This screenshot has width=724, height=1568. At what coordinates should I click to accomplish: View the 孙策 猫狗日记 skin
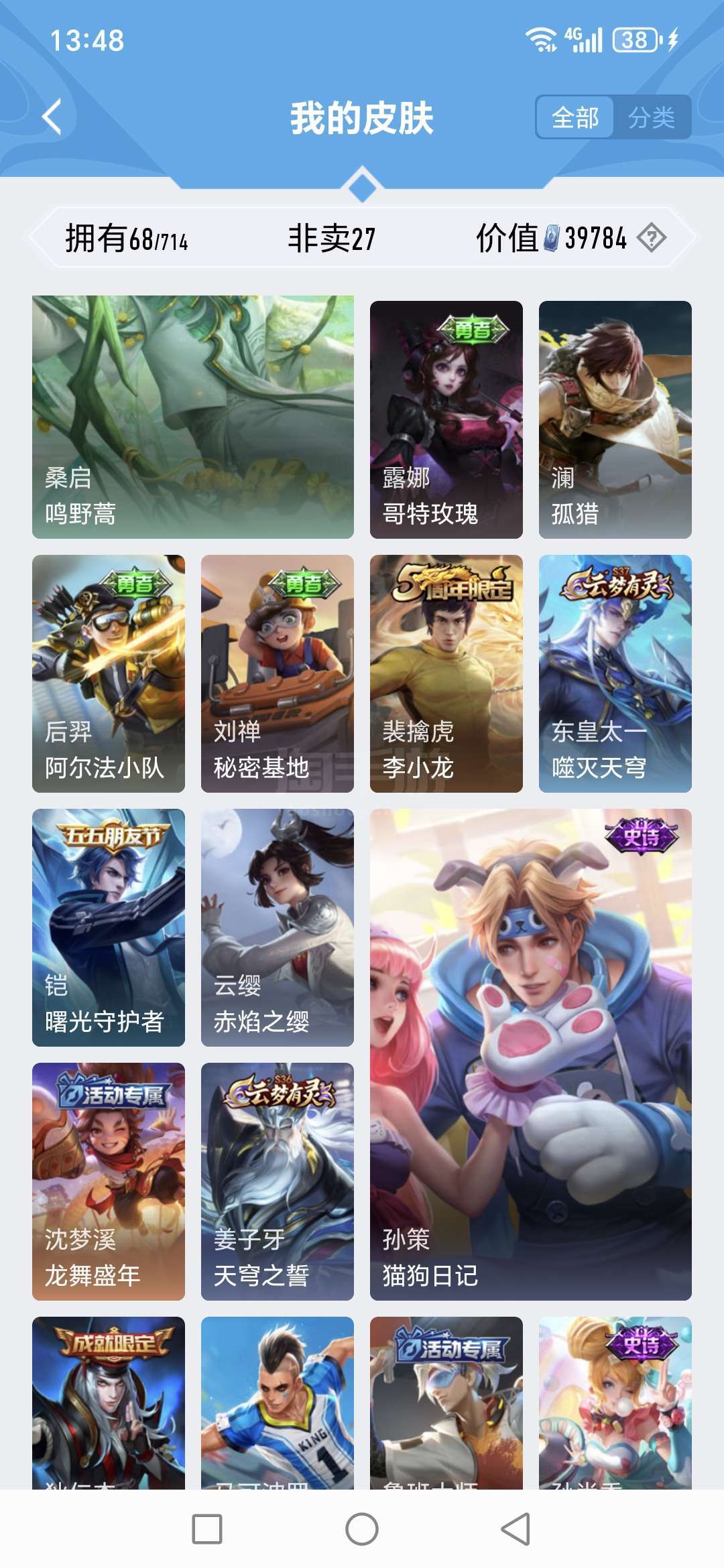coord(531,1055)
